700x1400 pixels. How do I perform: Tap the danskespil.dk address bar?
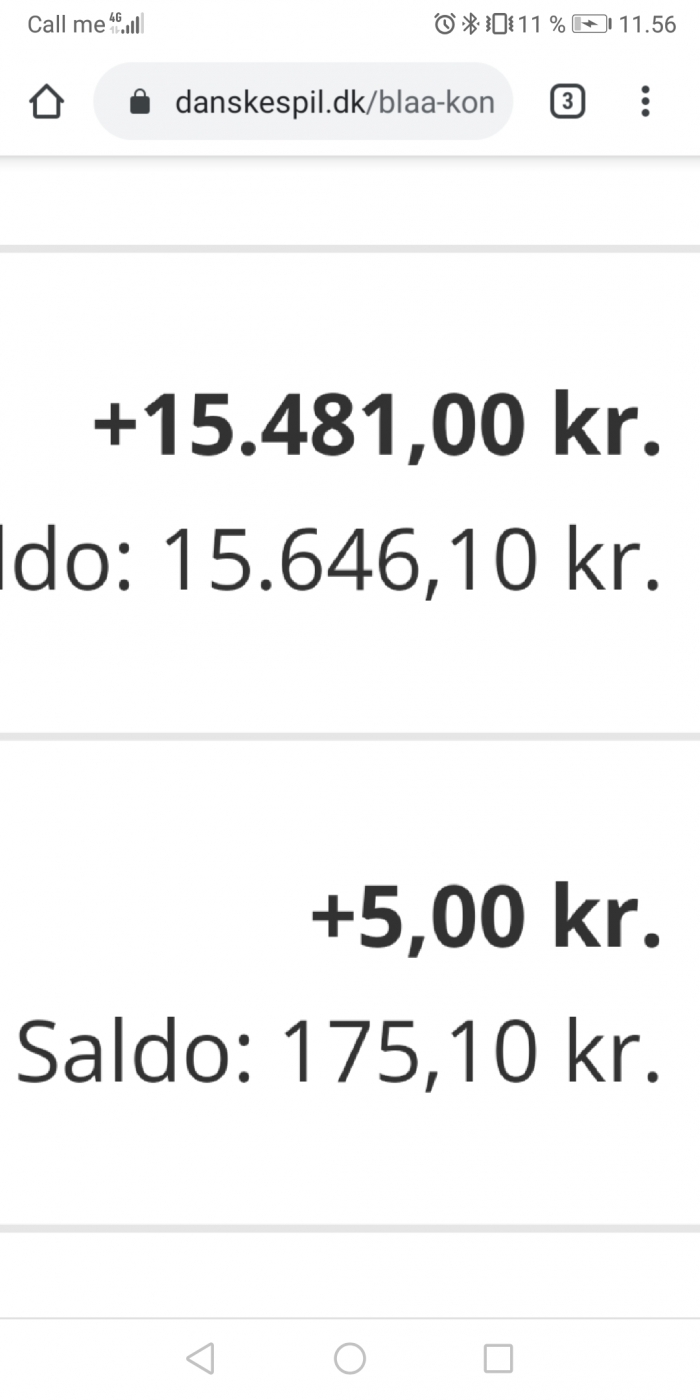303,101
